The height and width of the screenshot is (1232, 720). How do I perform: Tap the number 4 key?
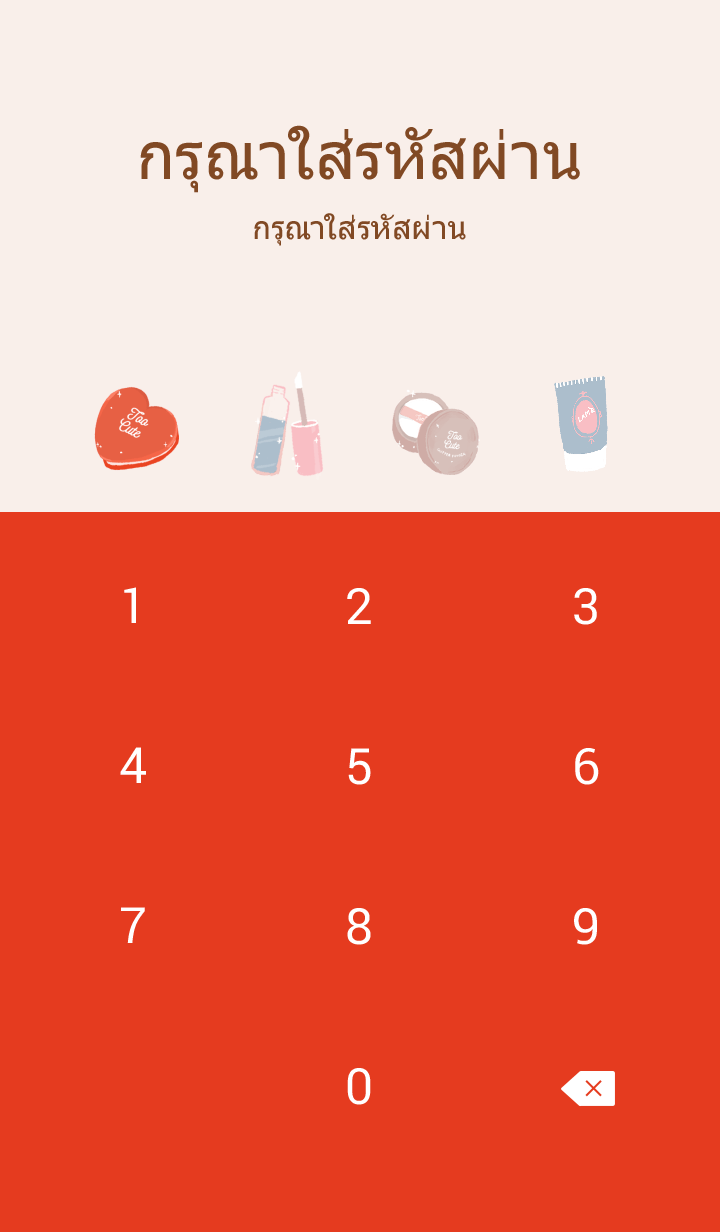pyautogui.click(x=132, y=767)
